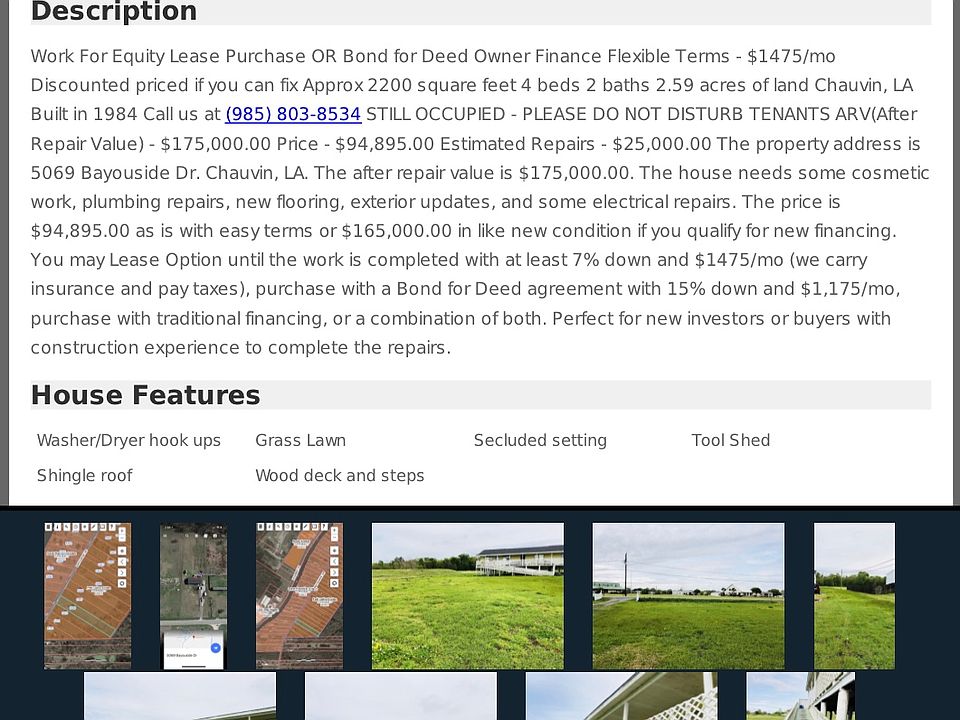Open the first parcel map thumbnail
The width and height of the screenshot is (960, 720).
tap(87, 595)
